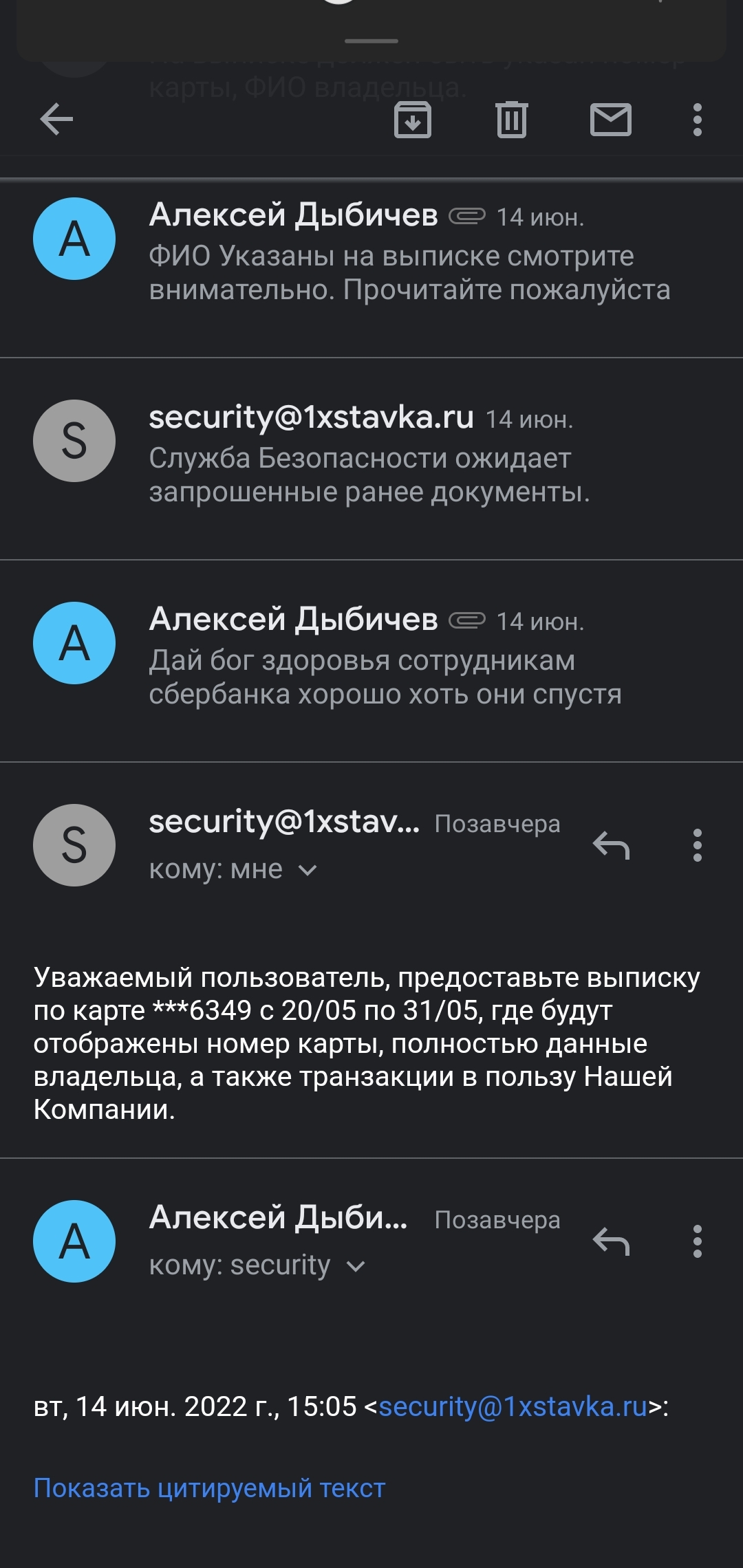This screenshot has height=1568, width=743.
Task: Archive this email thread
Action: pos(412,120)
